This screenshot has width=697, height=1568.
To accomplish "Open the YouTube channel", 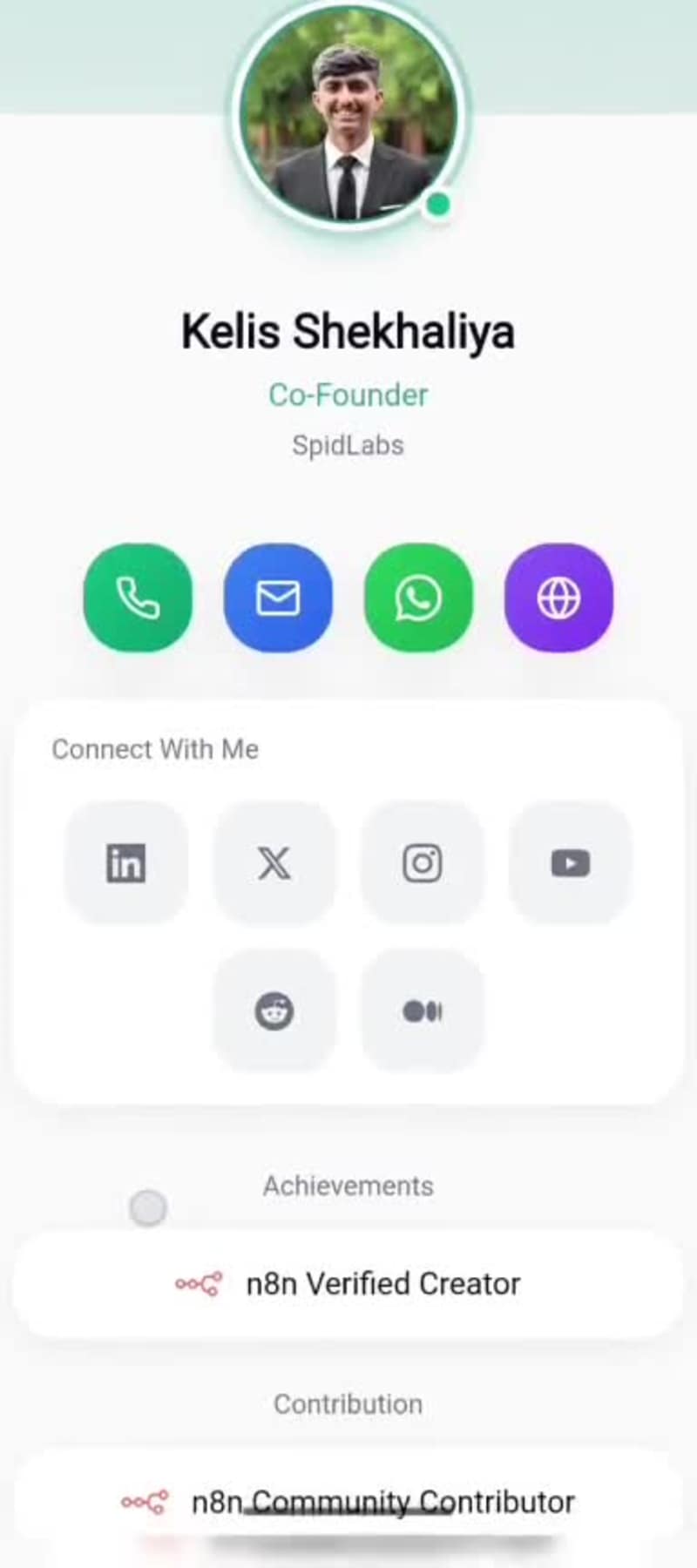I will (x=571, y=863).
